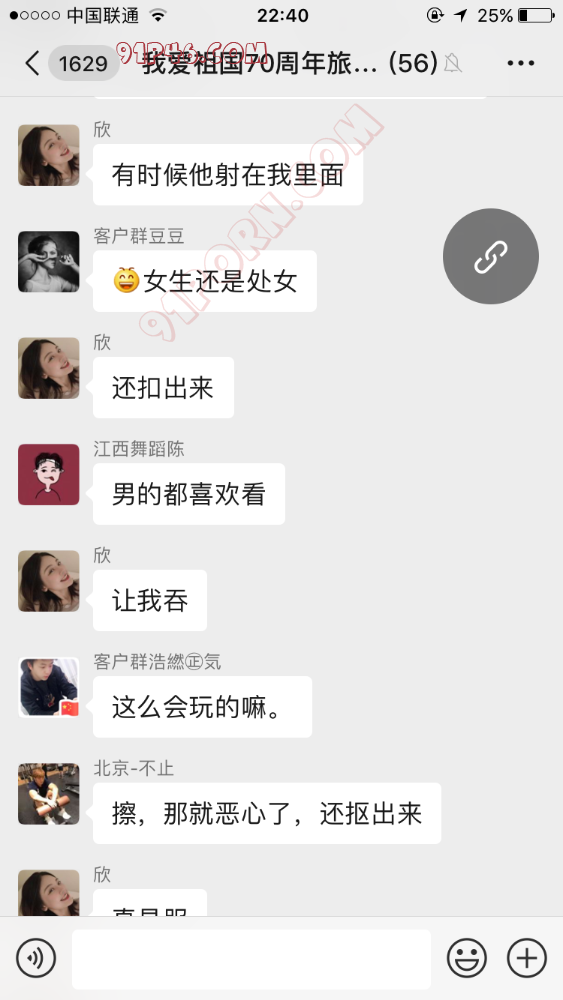Switch to voice message input
Screen dimensions: 563x1000
(x=36, y=958)
